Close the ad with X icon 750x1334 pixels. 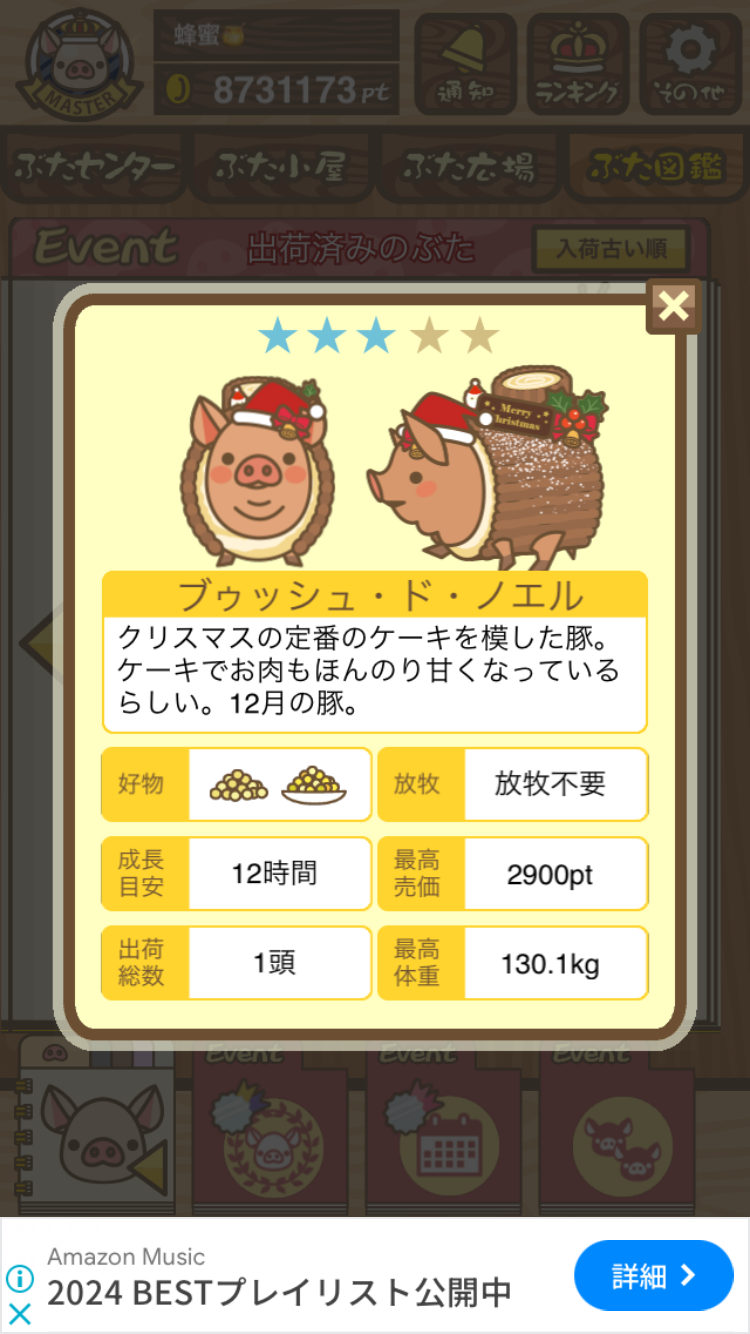[19, 1313]
